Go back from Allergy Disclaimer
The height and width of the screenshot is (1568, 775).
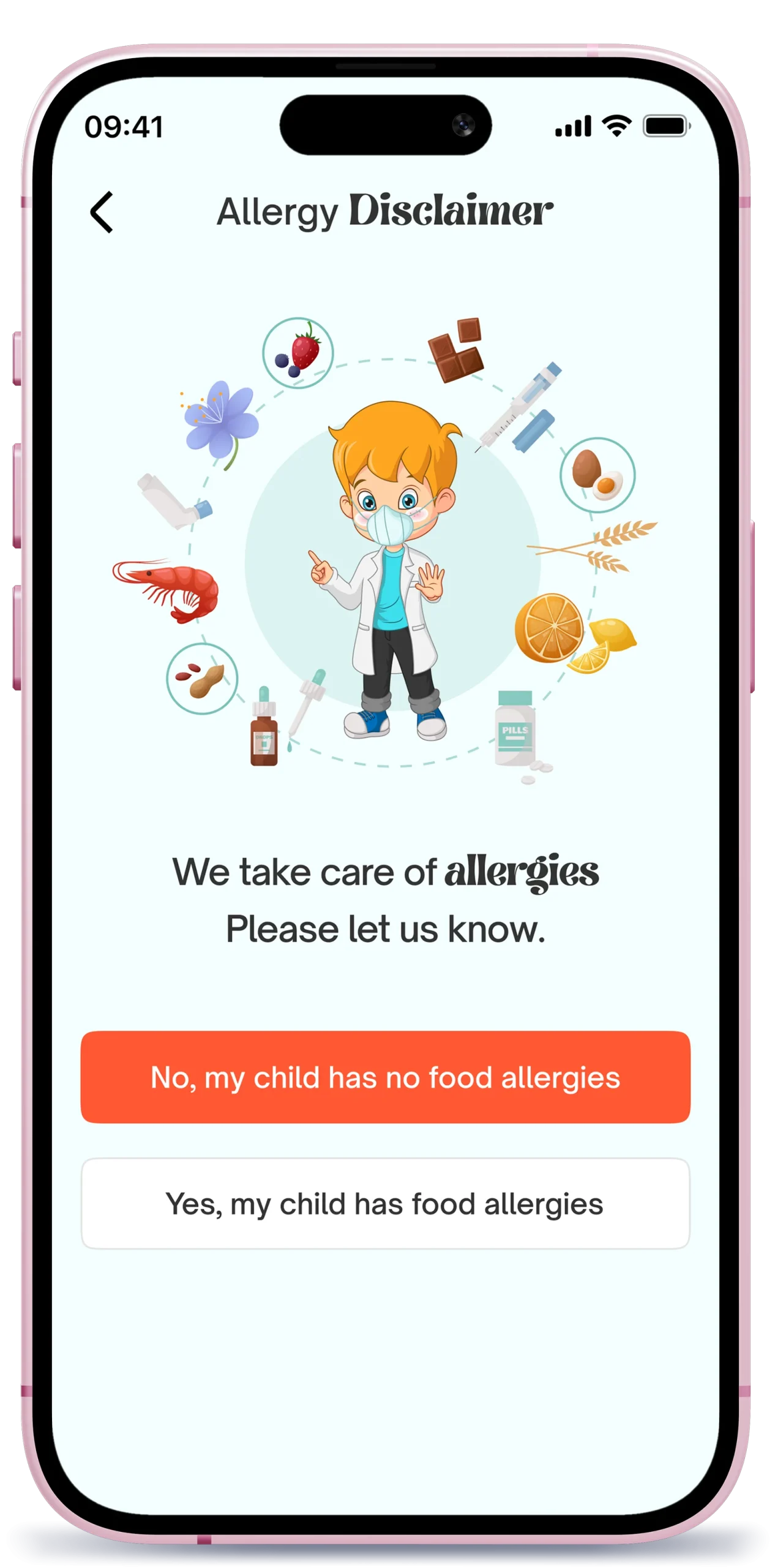(102, 212)
